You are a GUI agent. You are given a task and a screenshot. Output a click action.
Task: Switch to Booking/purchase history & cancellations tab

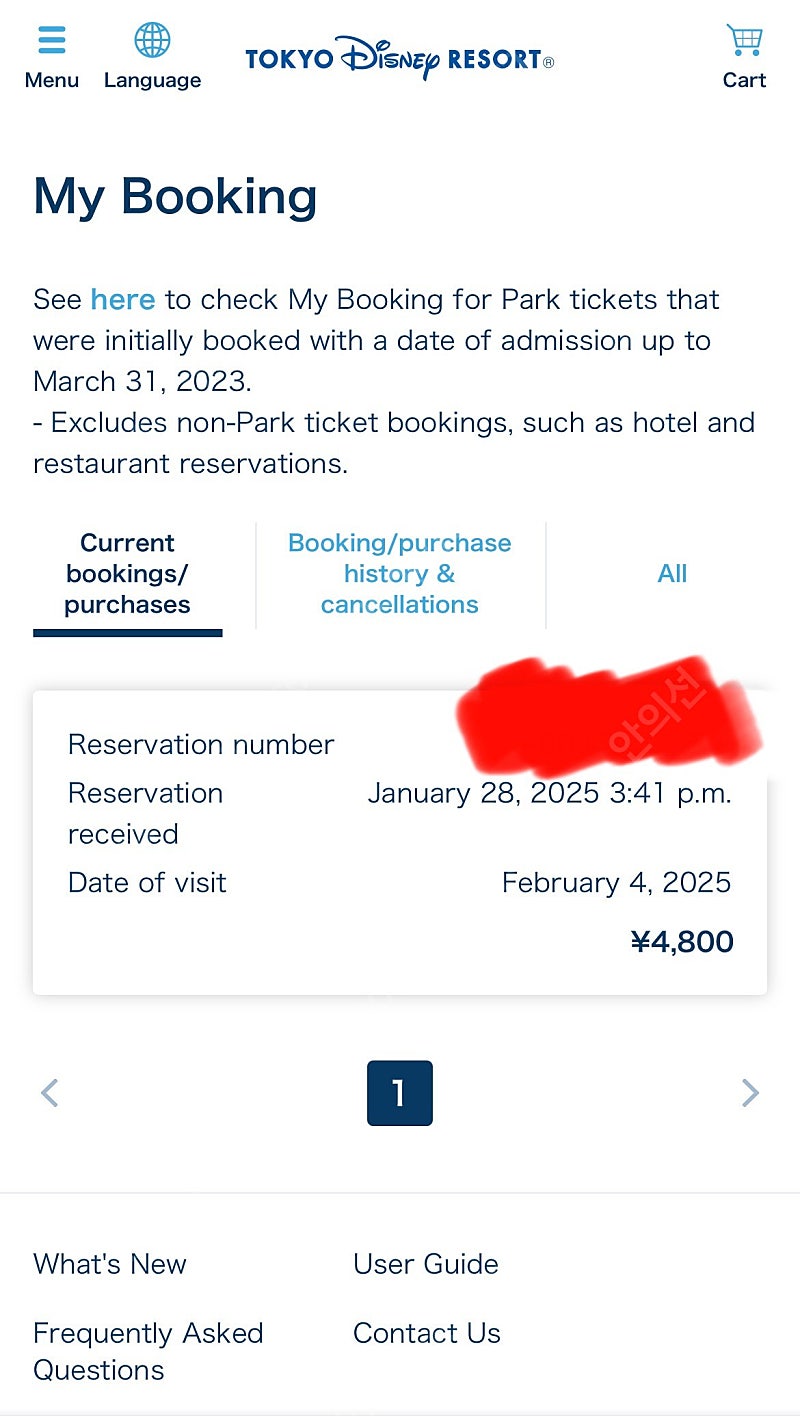pos(400,575)
